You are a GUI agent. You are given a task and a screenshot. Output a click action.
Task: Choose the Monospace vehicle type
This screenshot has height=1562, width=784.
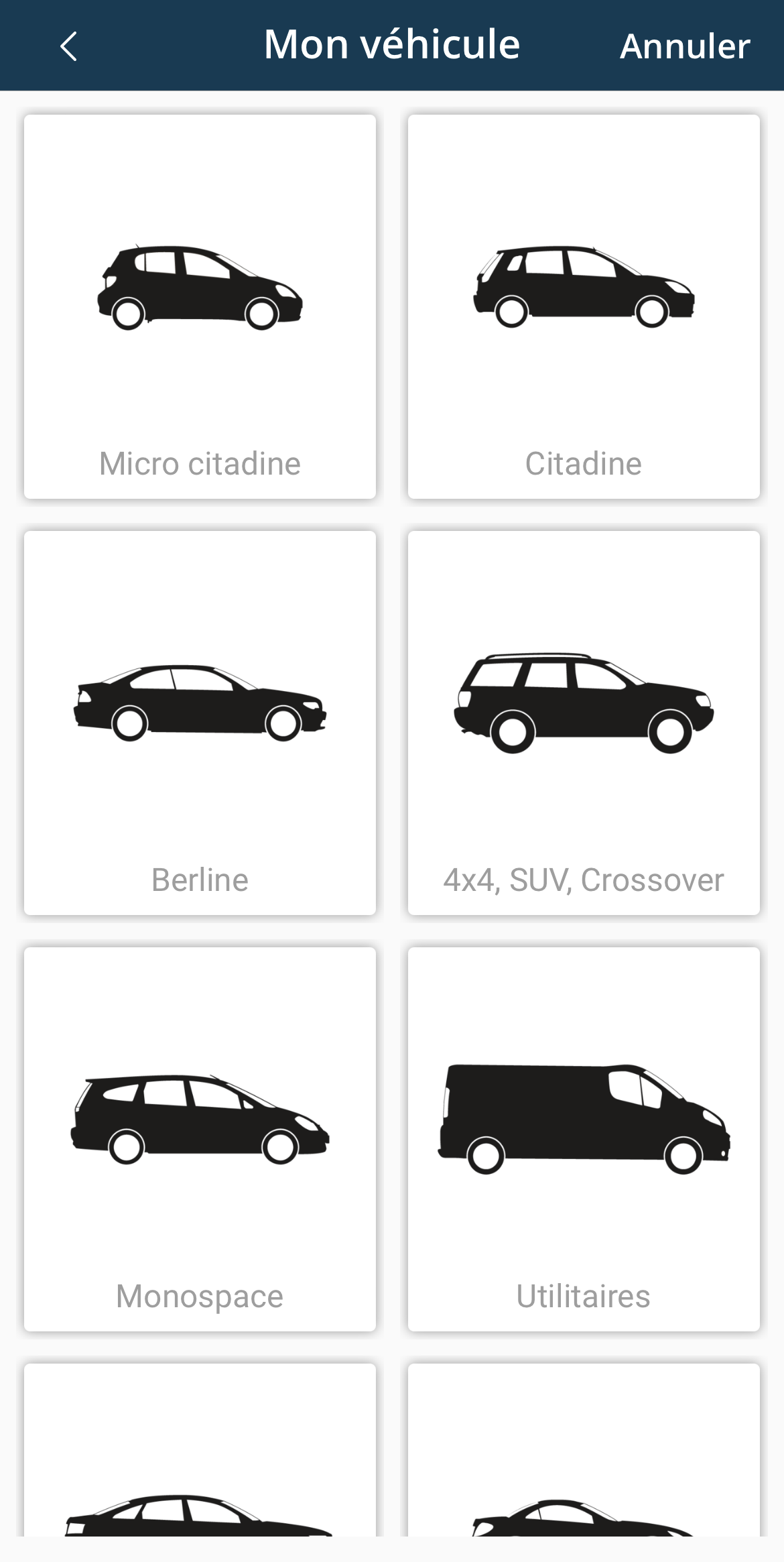200,1139
